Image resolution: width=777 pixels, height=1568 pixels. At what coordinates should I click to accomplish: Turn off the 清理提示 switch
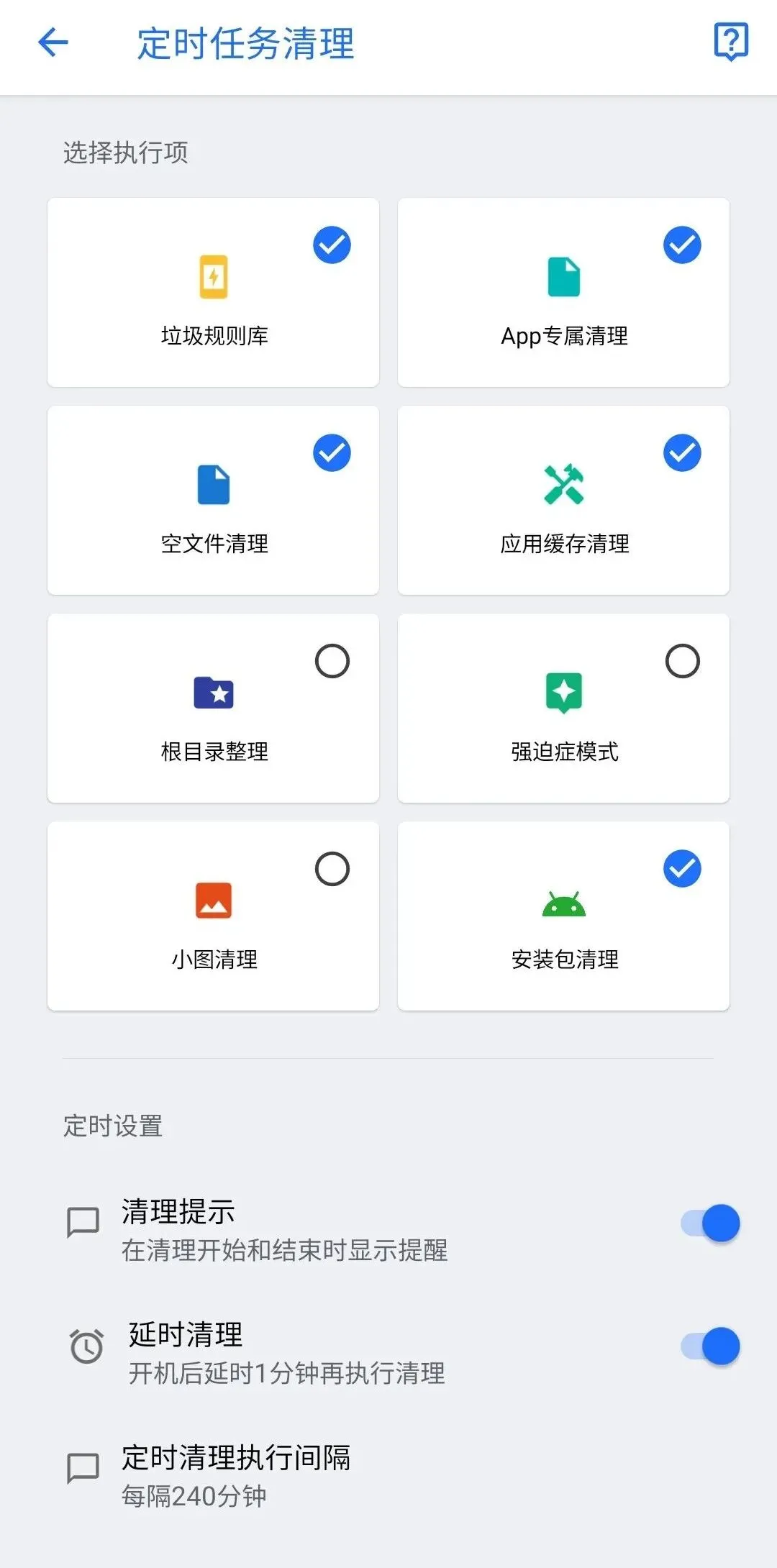(711, 1223)
